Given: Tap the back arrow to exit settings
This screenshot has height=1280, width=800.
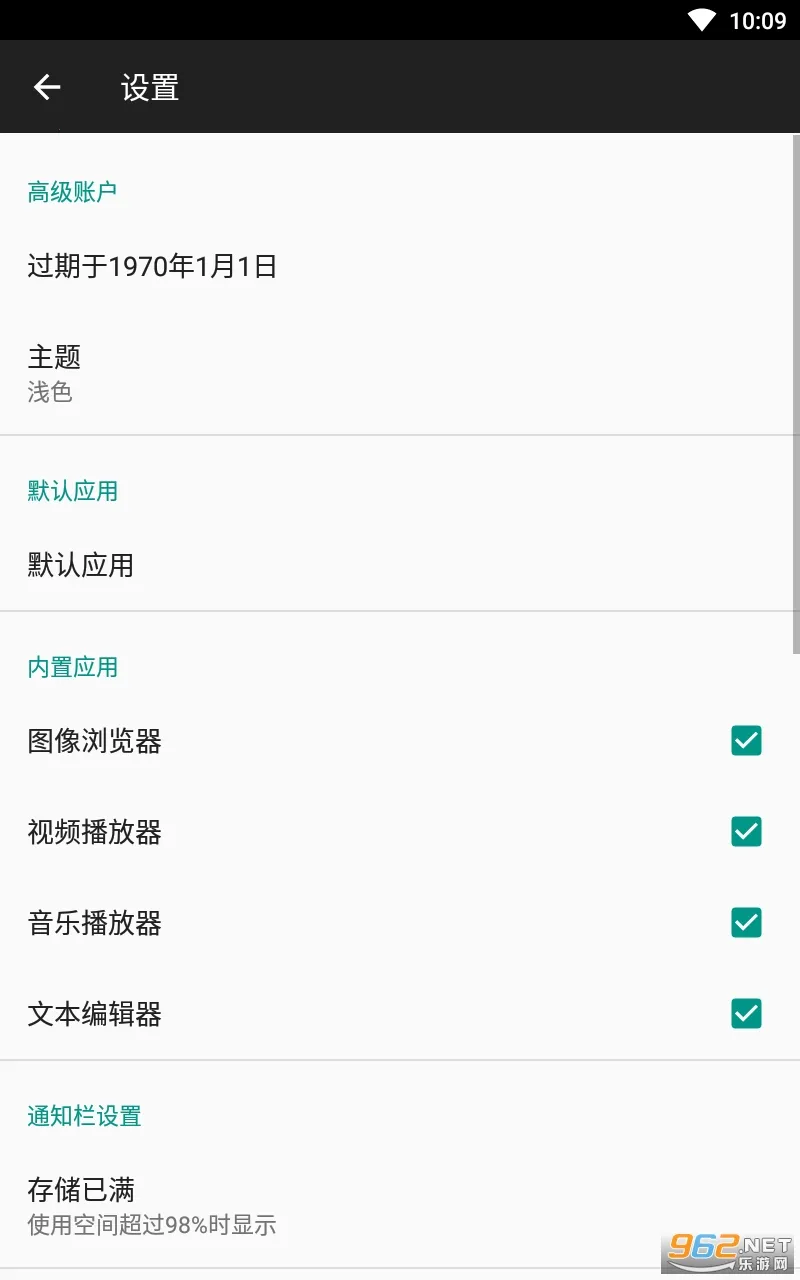Looking at the screenshot, I should pos(46,87).
